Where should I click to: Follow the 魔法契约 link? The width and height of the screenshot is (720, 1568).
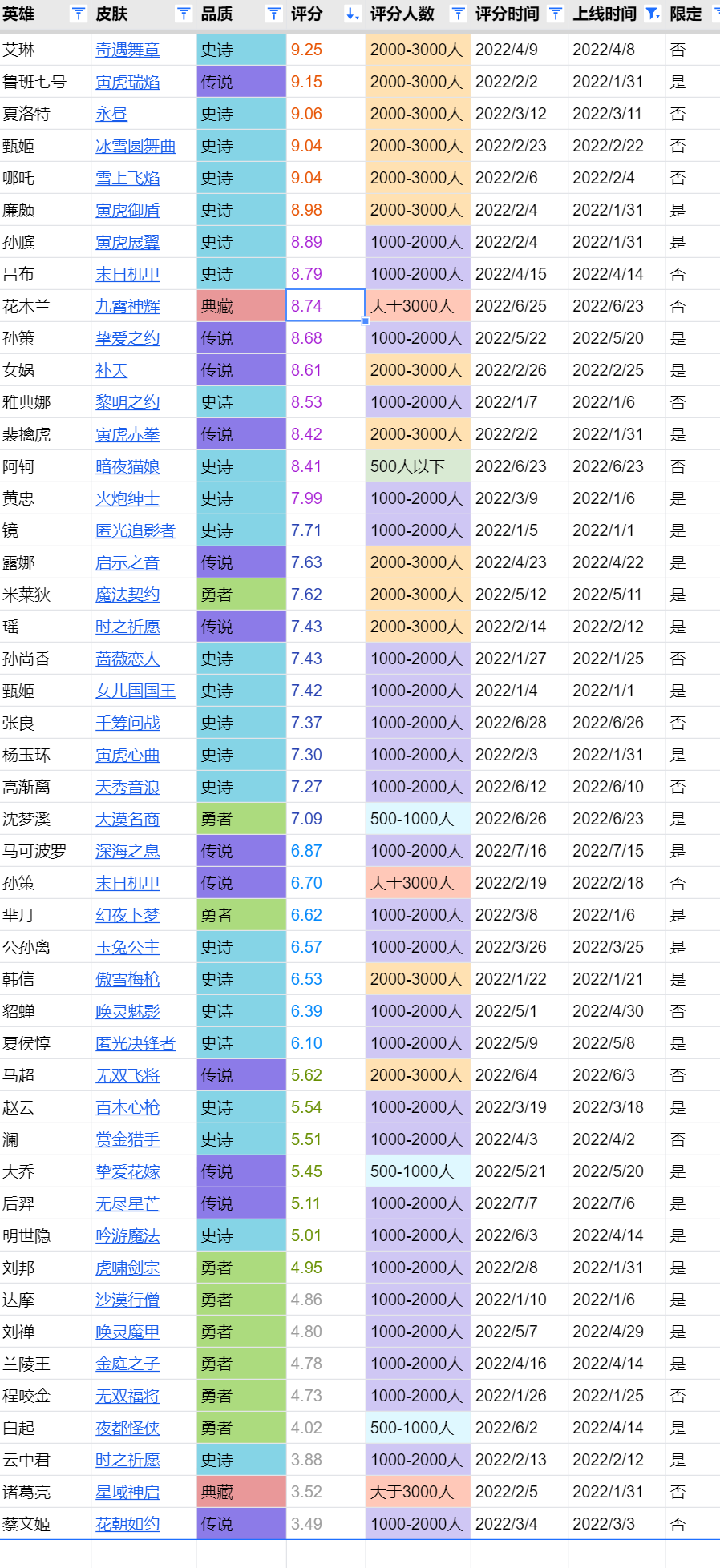127,595
